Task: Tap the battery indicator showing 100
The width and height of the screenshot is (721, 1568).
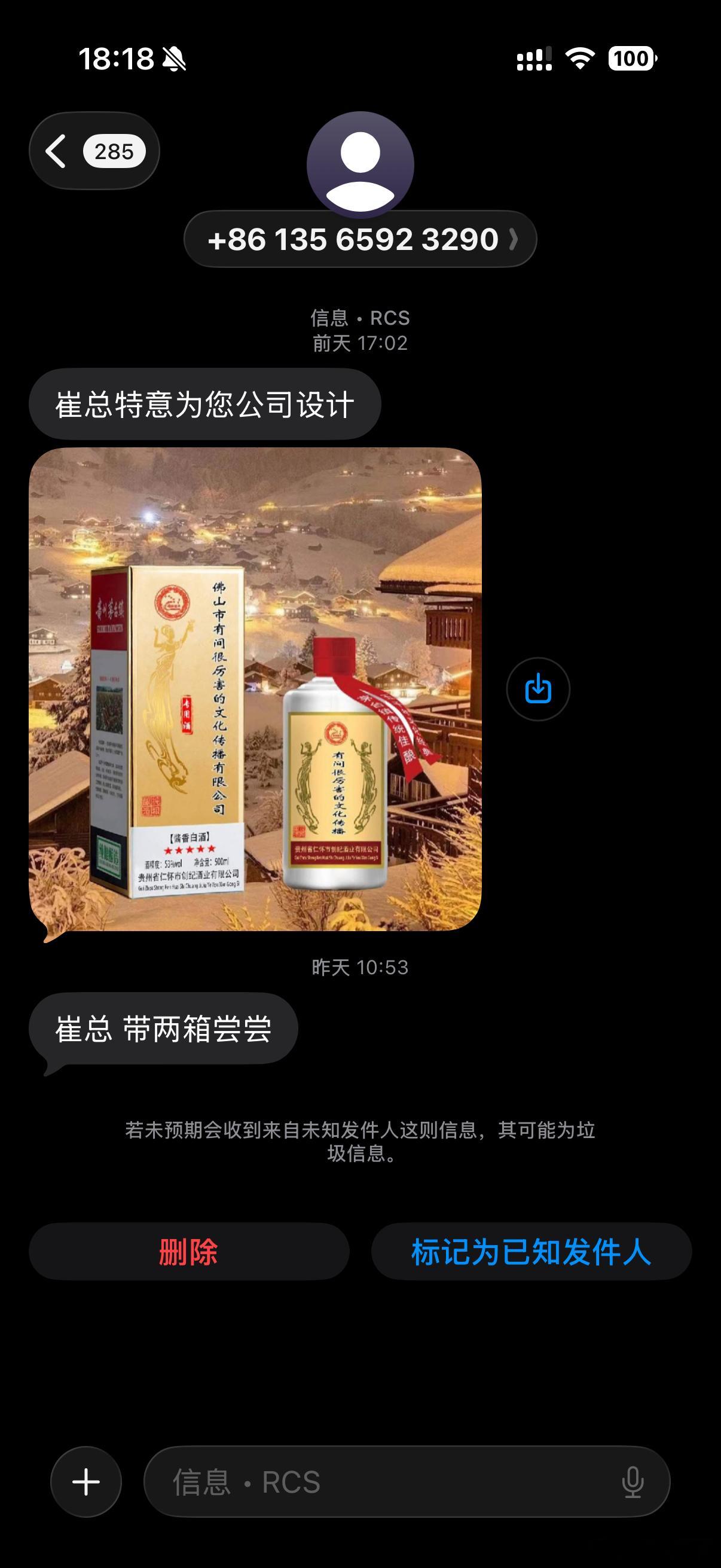Action: (630, 59)
